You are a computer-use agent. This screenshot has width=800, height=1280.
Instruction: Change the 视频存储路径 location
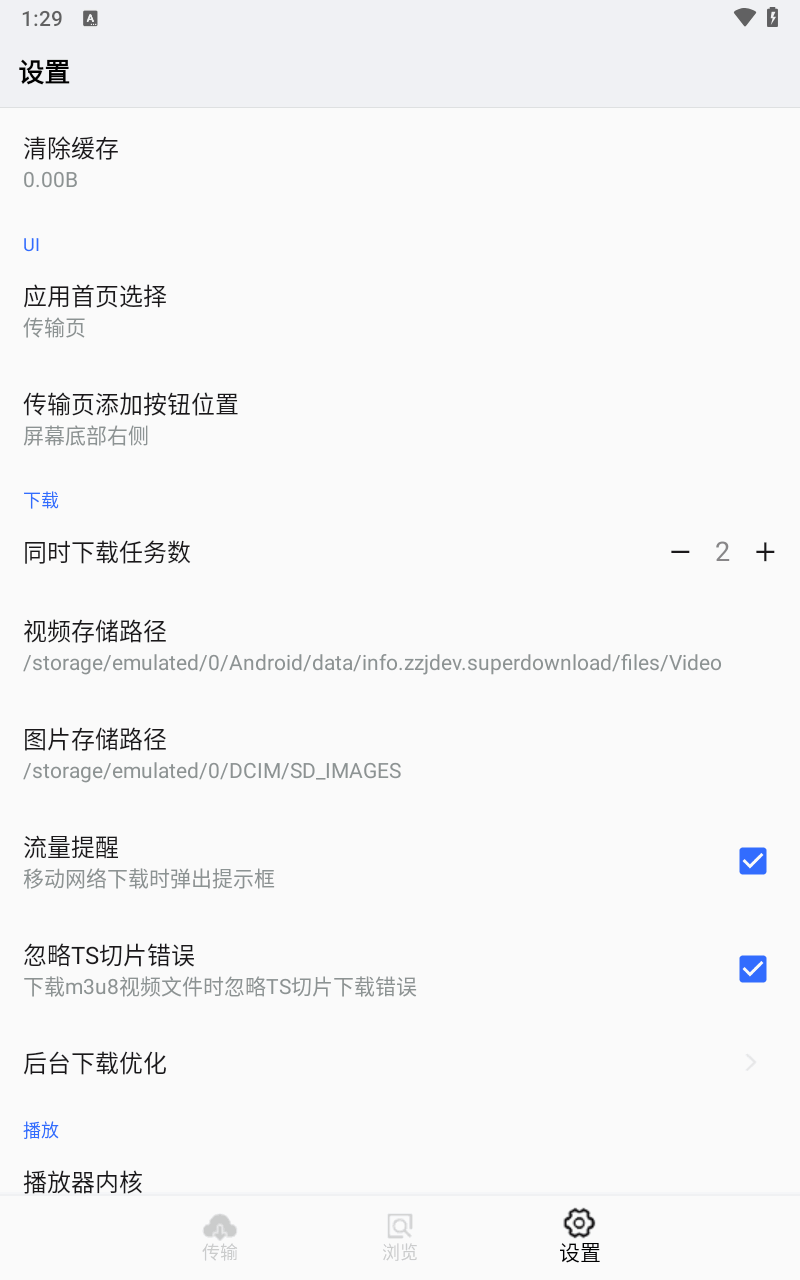pos(400,646)
